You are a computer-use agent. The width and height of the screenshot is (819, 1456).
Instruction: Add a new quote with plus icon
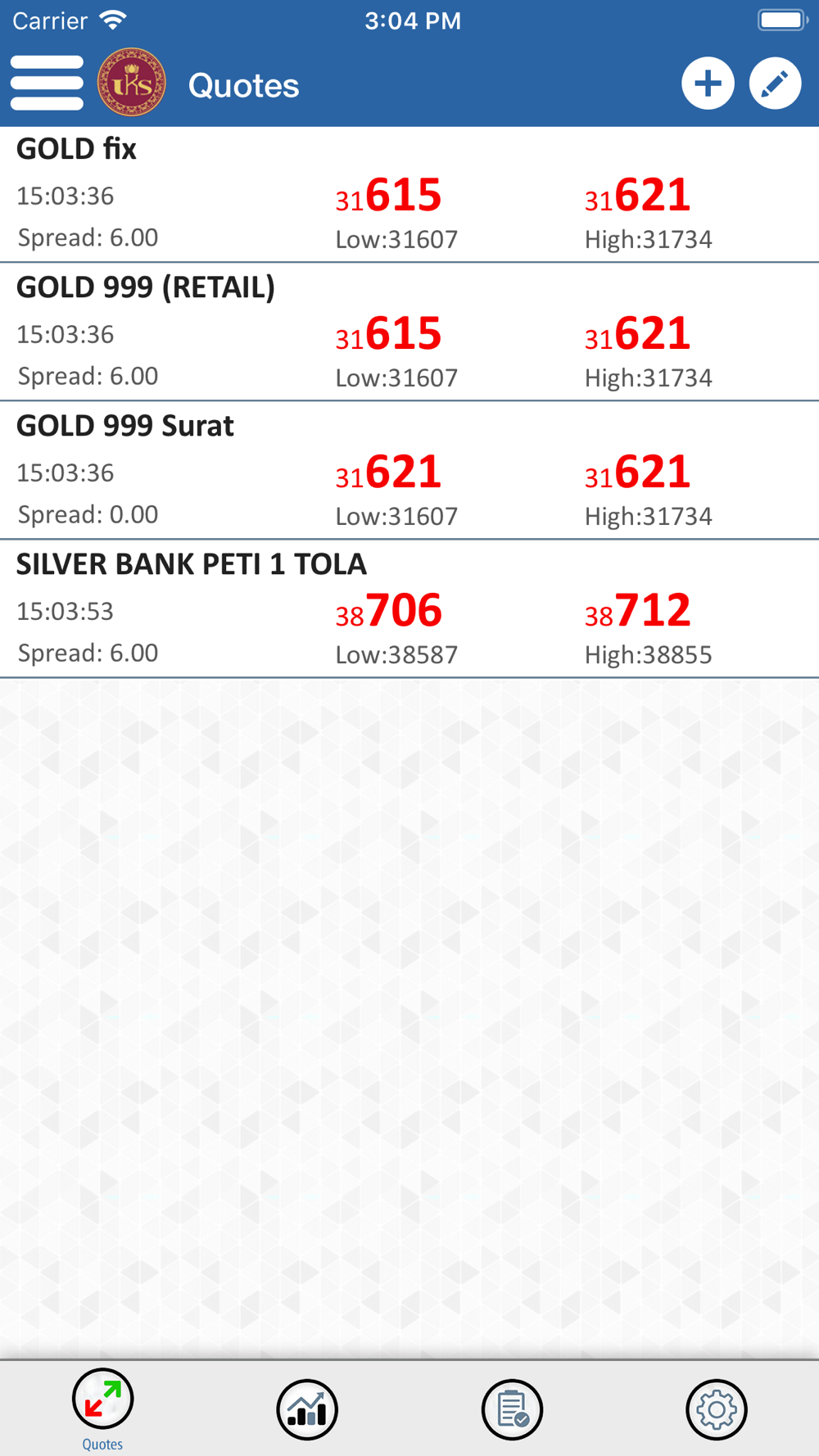click(708, 84)
